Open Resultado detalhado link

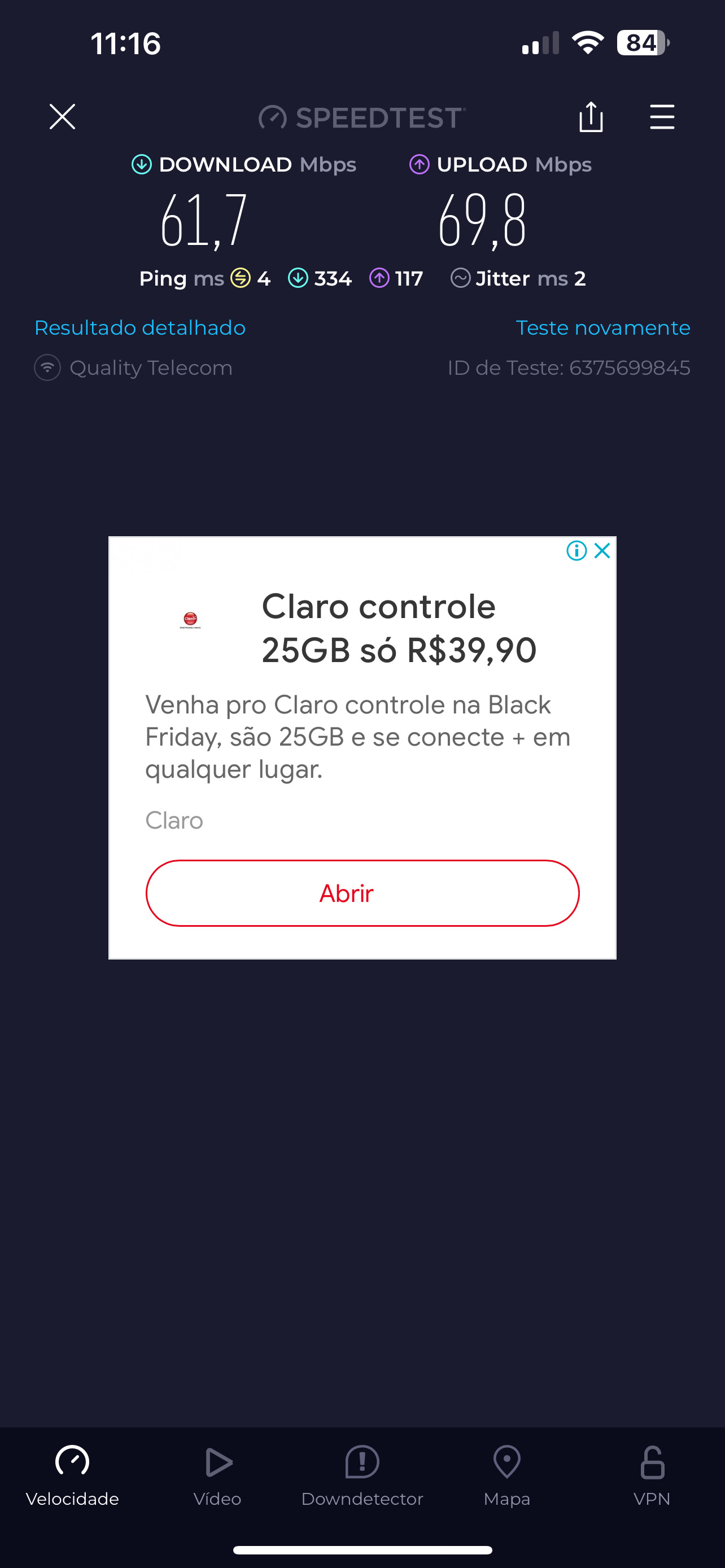tap(140, 328)
